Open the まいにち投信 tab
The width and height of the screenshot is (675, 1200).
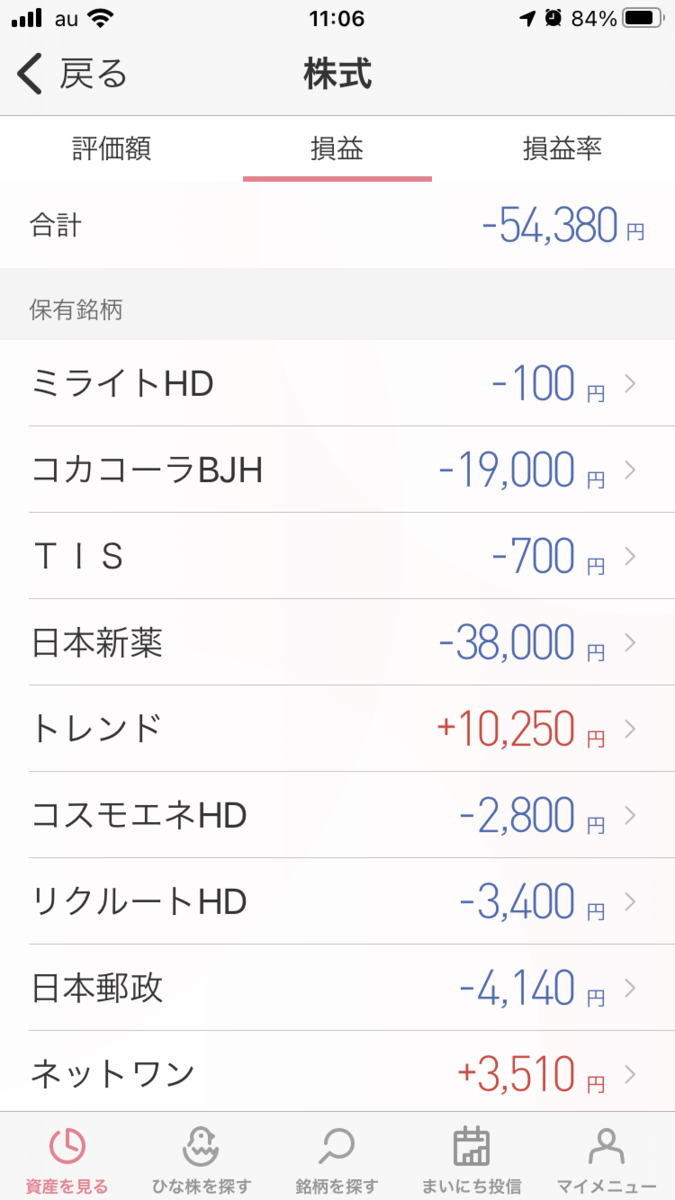[x=472, y=1160]
